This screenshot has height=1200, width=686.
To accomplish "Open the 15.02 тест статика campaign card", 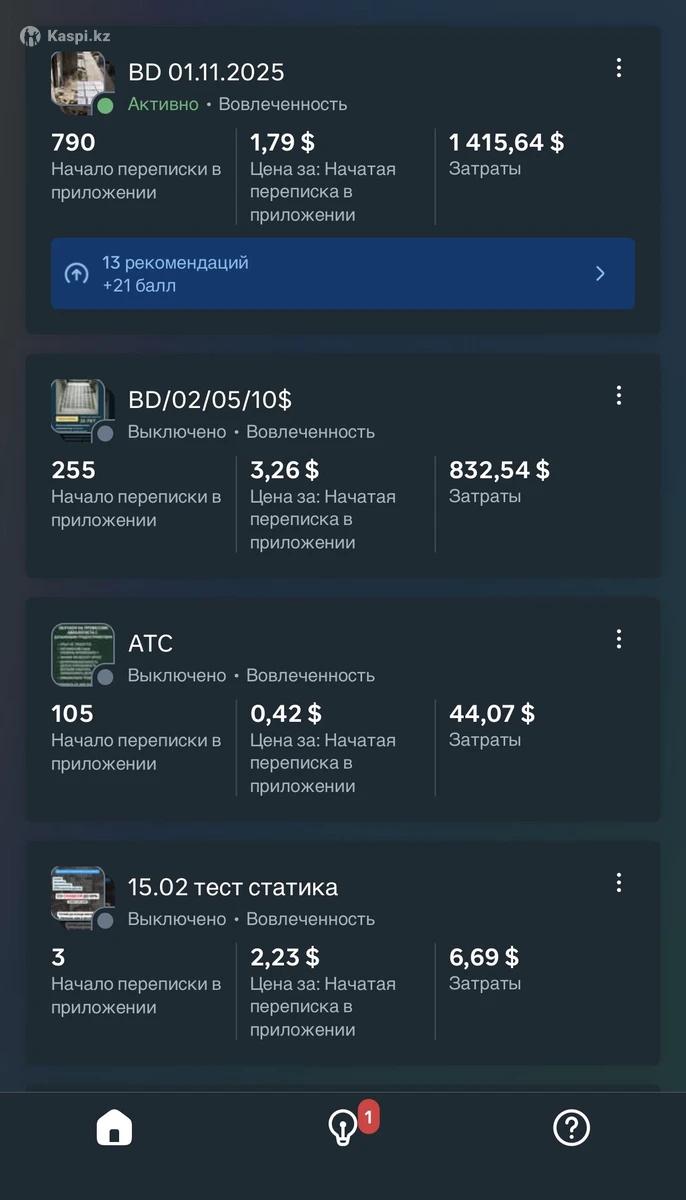I will coord(232,887).
